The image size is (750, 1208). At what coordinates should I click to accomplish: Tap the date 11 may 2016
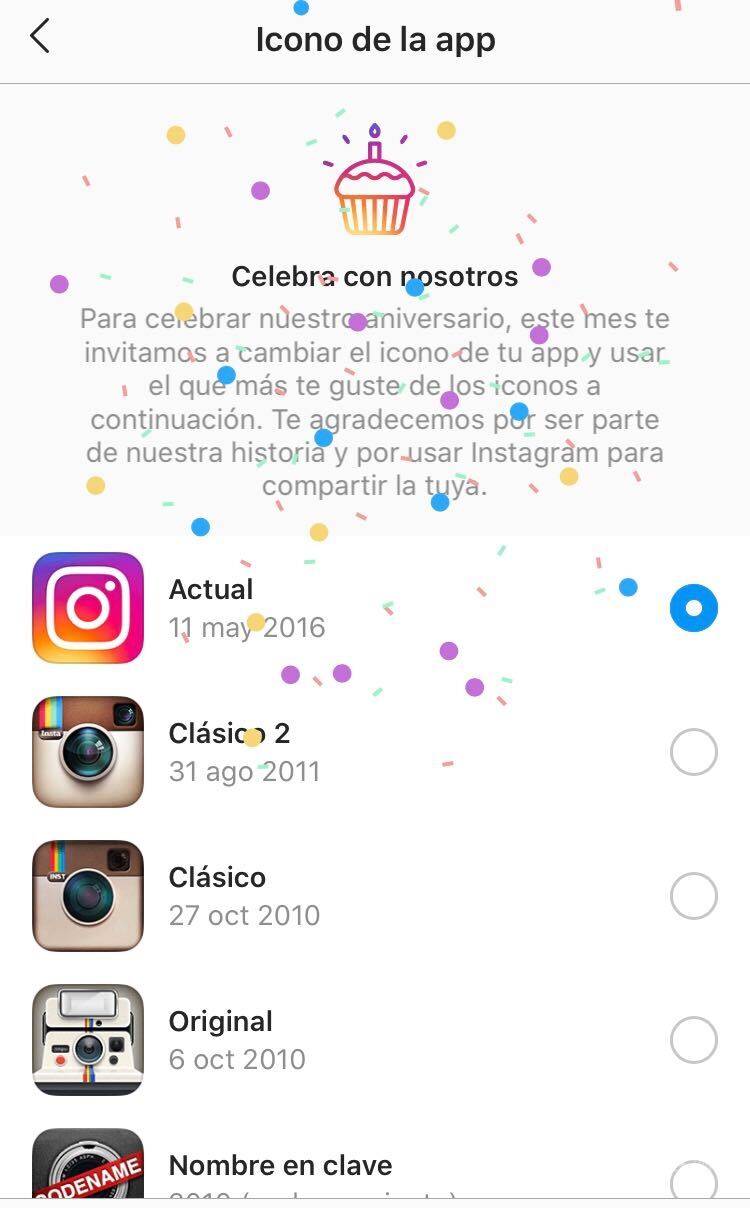pyautogui.click(x=246, y=628)
